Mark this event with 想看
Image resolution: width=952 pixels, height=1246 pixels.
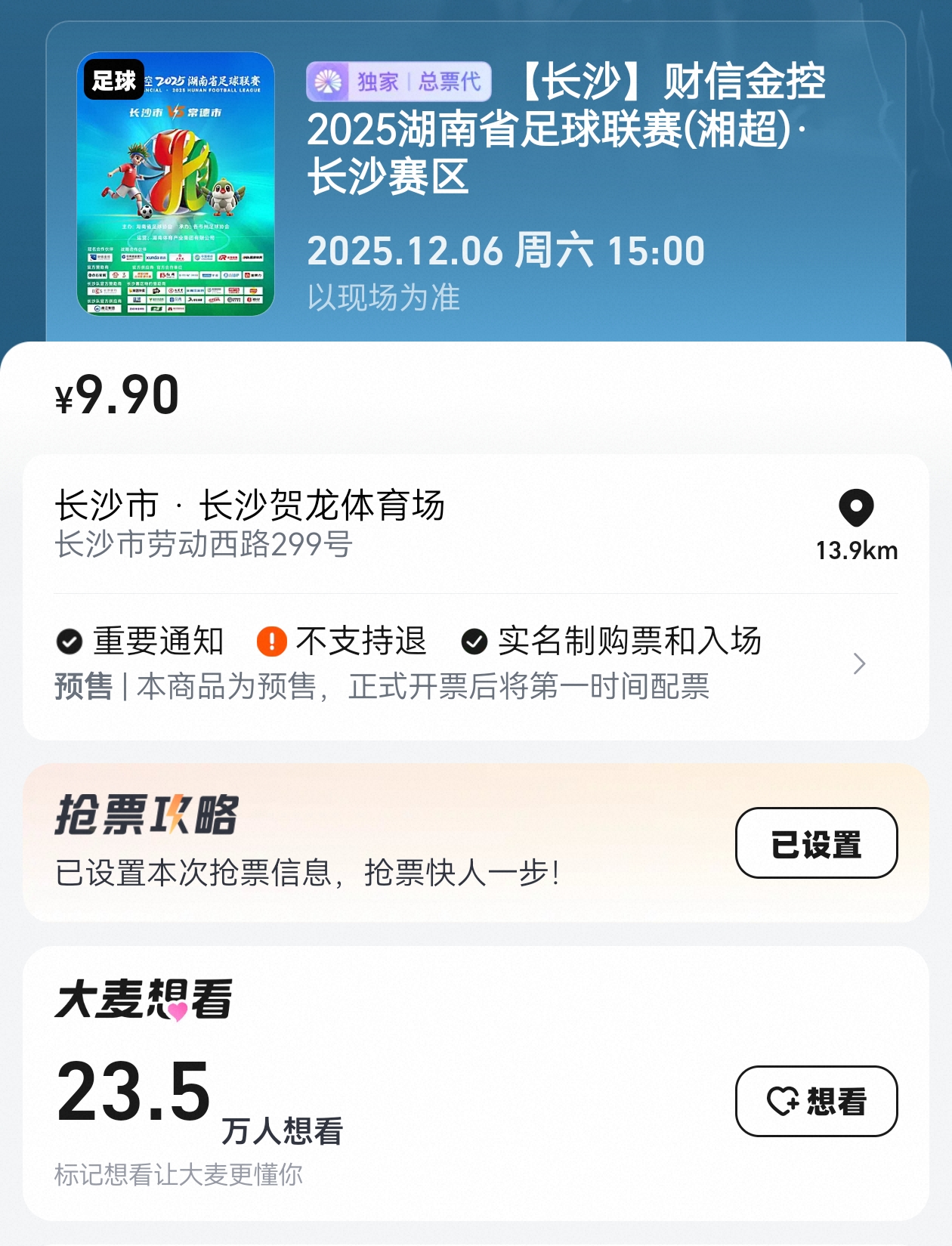(x=816, y=1101)
